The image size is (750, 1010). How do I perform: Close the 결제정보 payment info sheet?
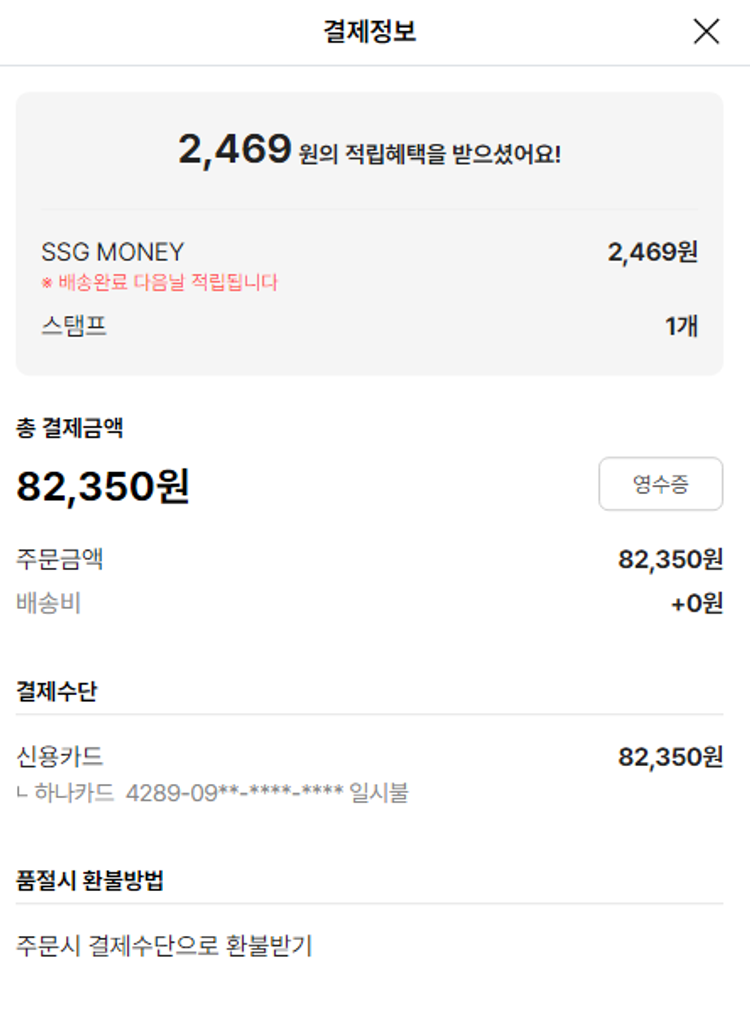(706, 32)
